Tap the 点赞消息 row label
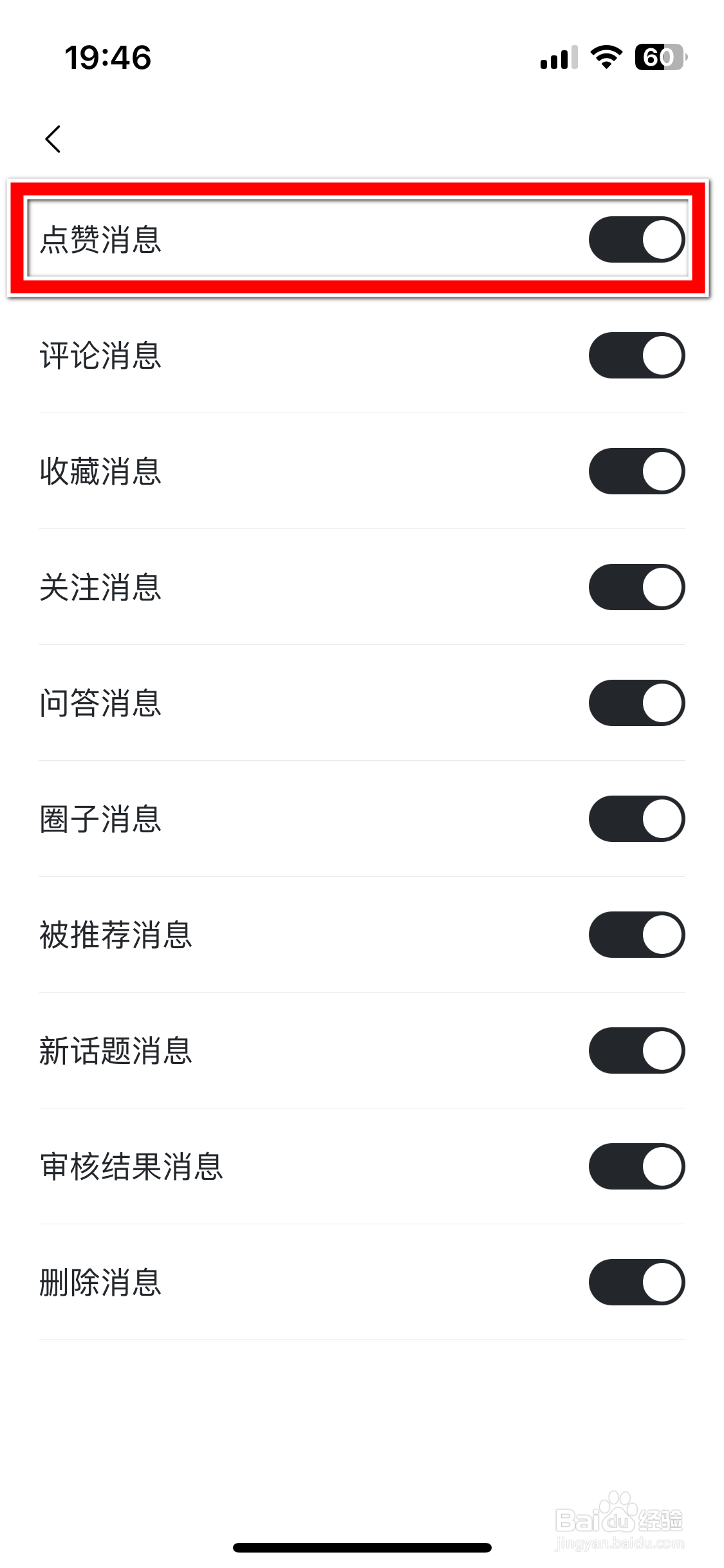 pyautogui.click(x=102, y=239)
